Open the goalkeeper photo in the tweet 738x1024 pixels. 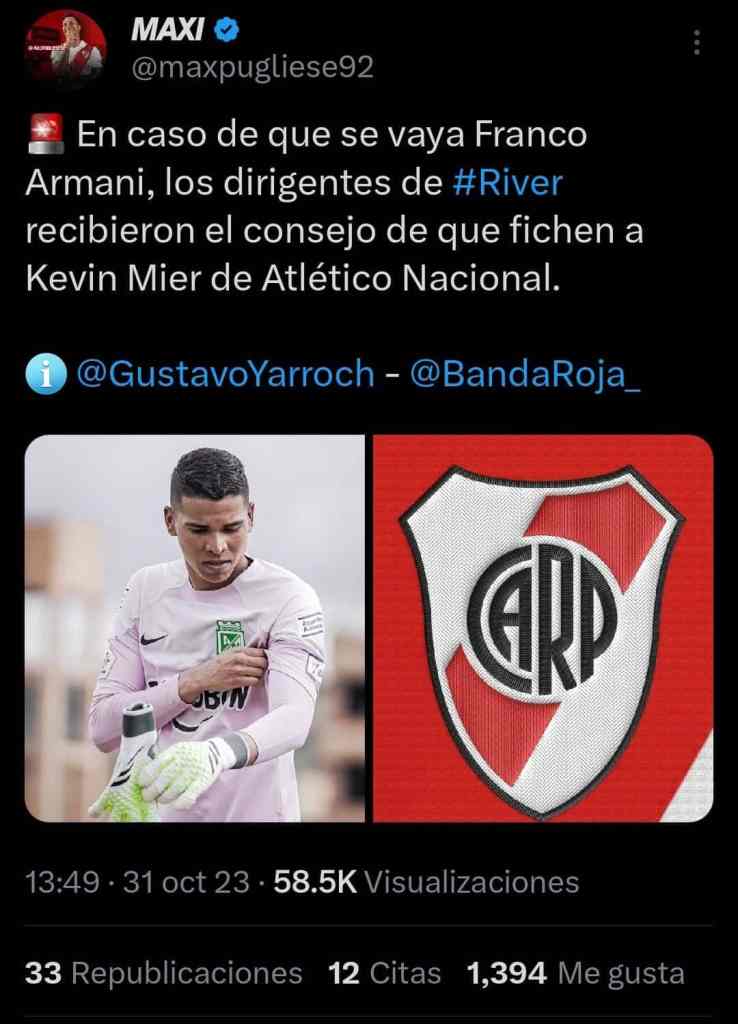point(195,628)
